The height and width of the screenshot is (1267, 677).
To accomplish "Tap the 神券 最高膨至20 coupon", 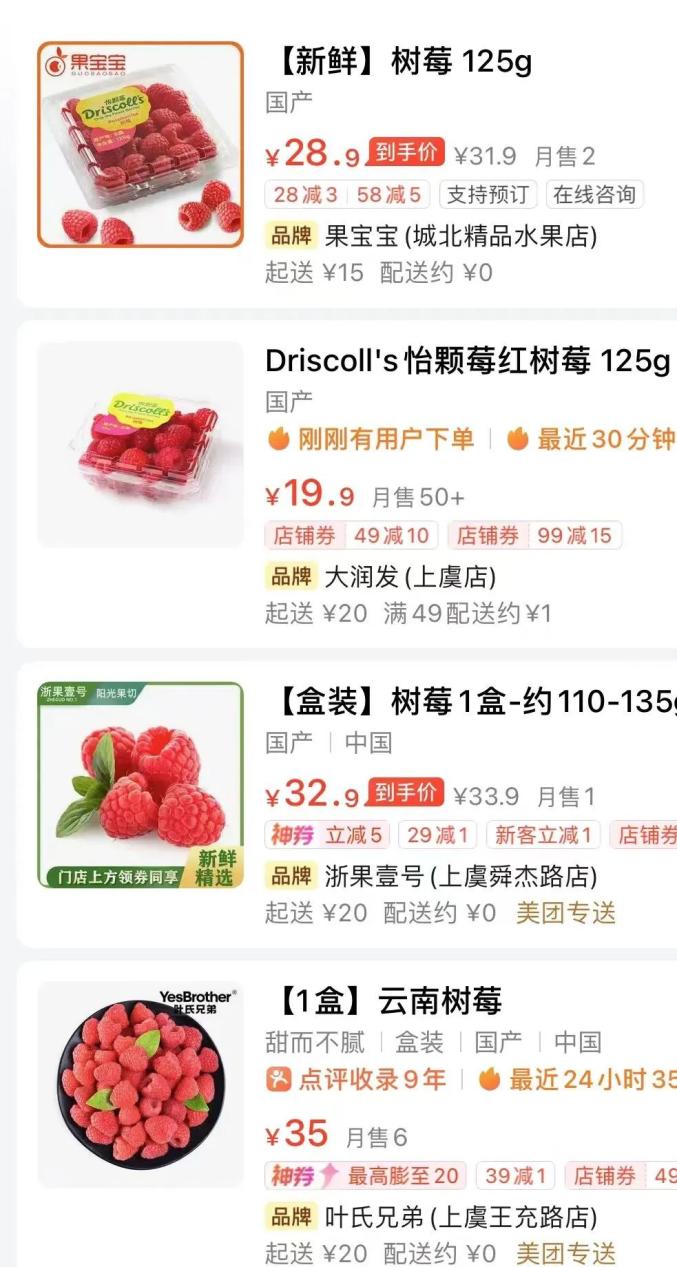I will 365,1176.
